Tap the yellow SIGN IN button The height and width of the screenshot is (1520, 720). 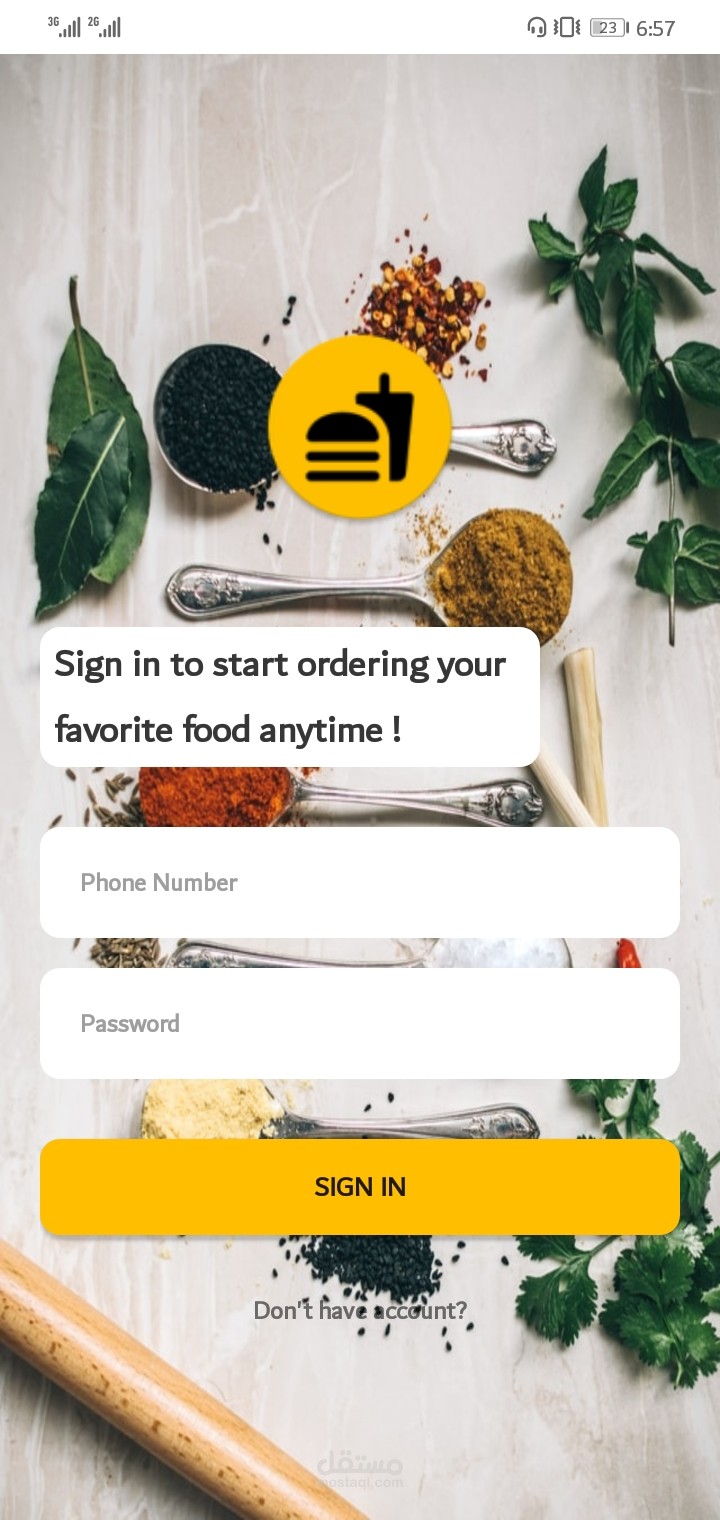360,1187
